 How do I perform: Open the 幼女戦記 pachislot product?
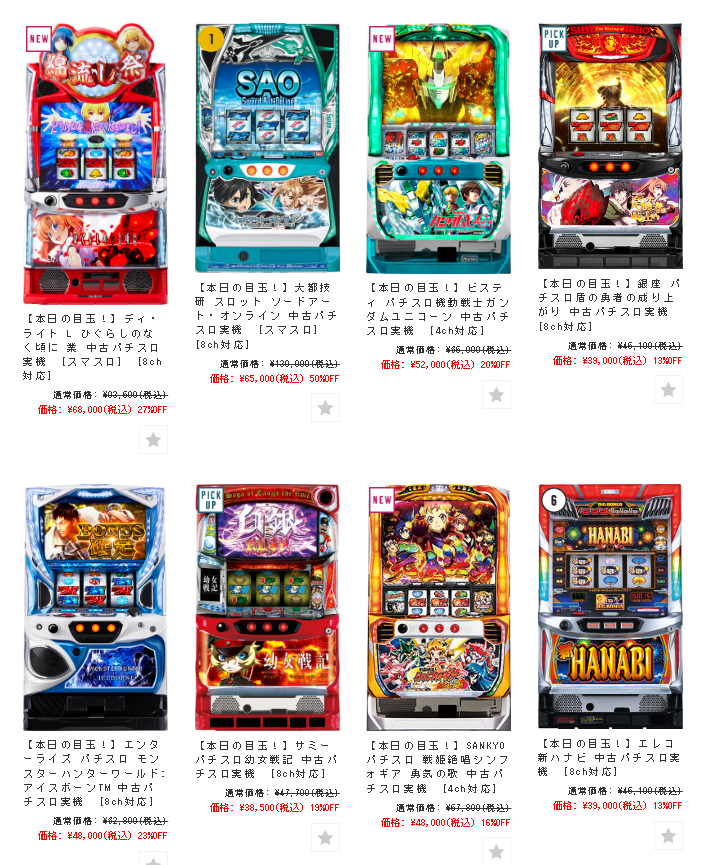pos(267,608)
